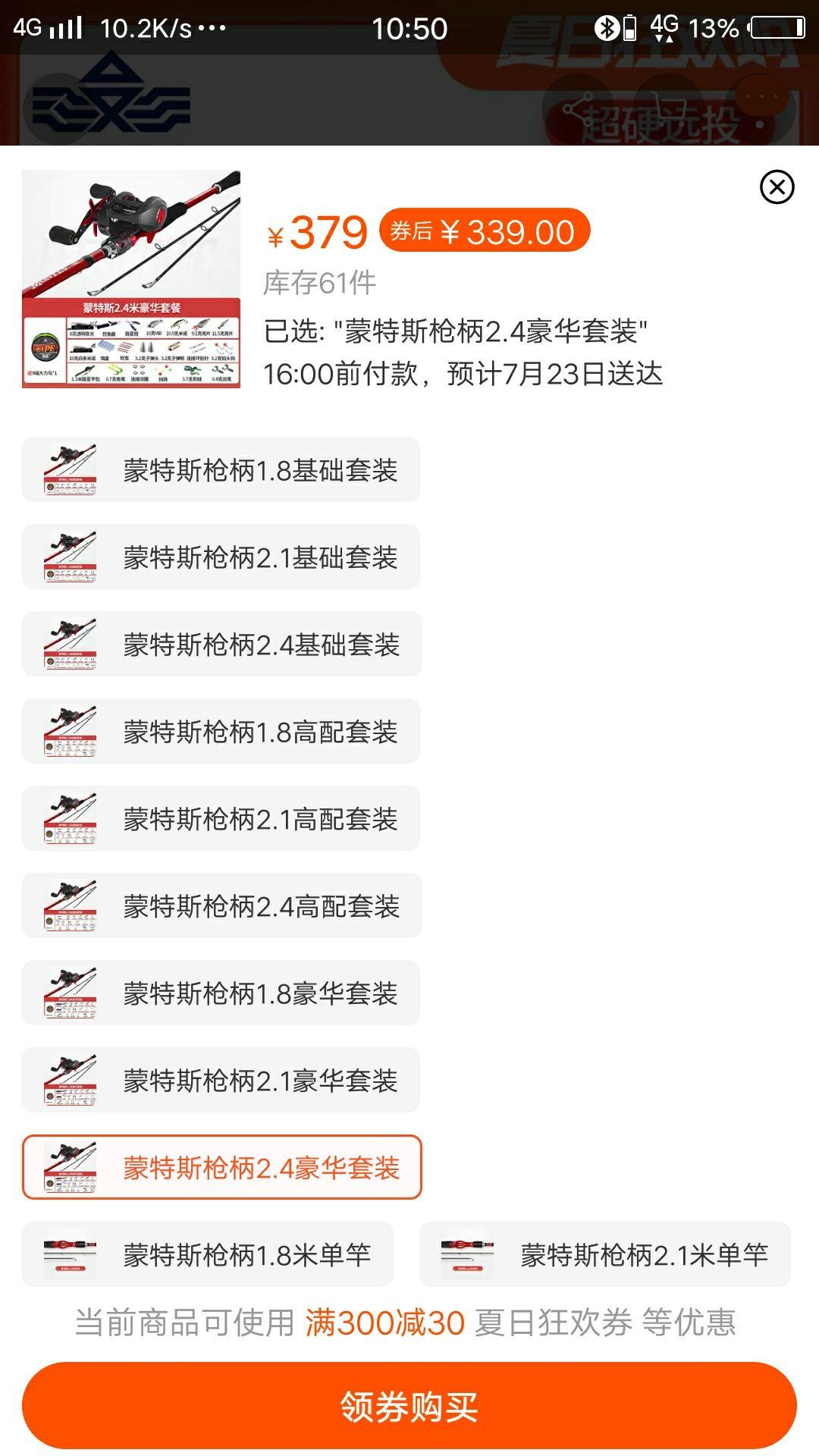This screenshot has width=819, height=1456.
Task: Tap 领券购买 to buy with coupon
Action: tap(409, 1407)
